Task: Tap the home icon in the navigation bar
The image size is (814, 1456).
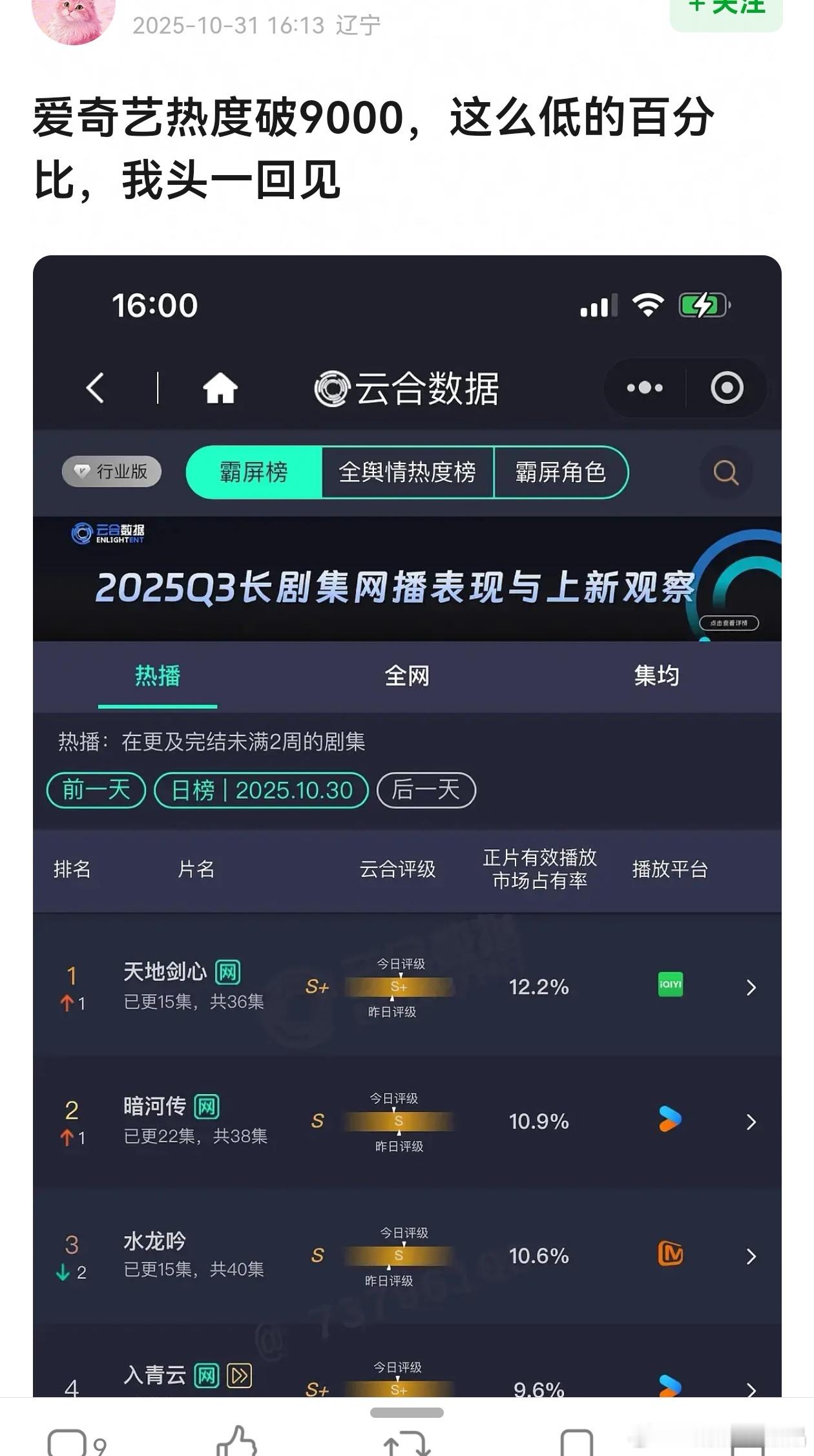Action: (x=220, y=387)
